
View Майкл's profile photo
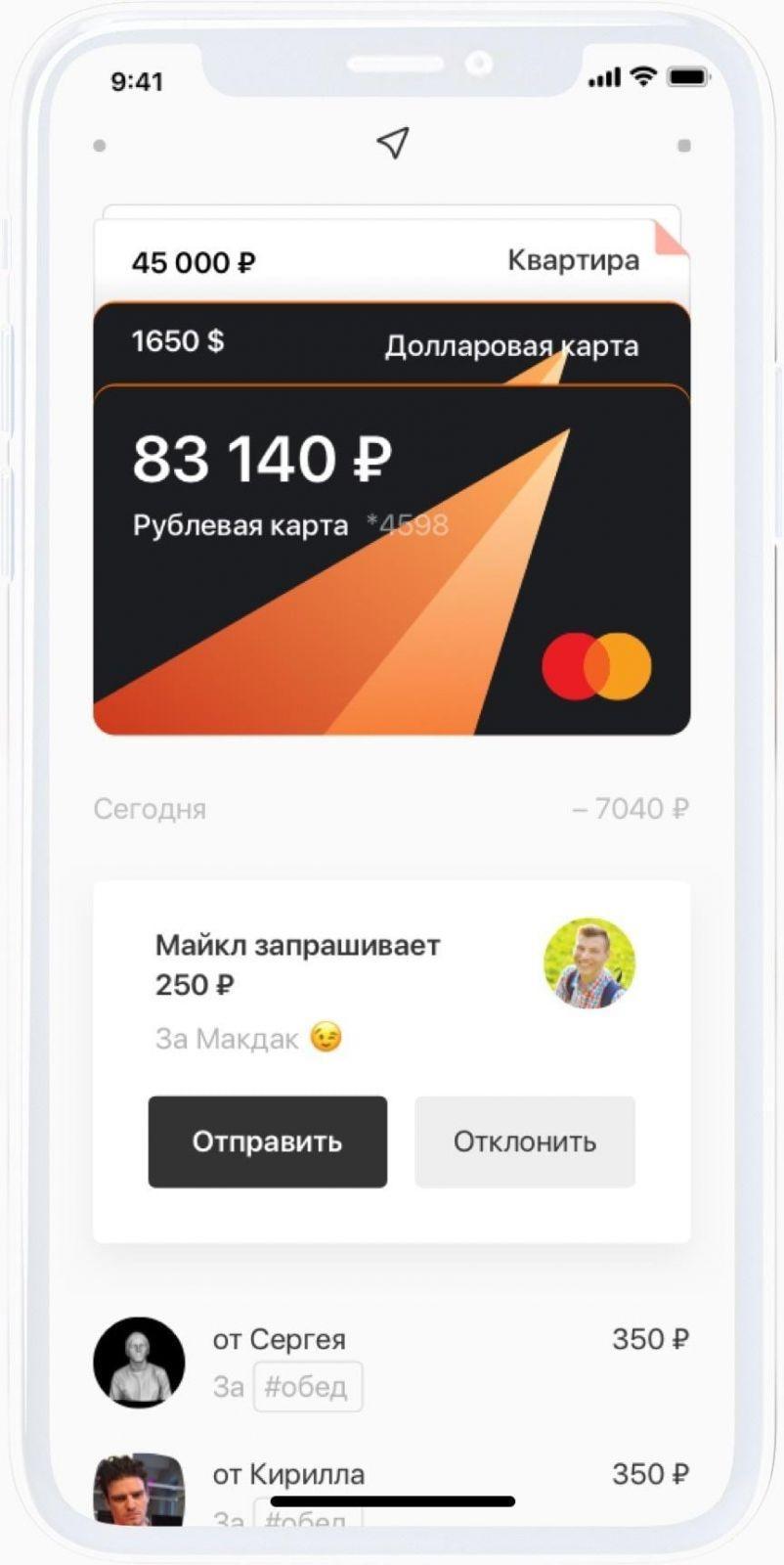coord(588,963)
